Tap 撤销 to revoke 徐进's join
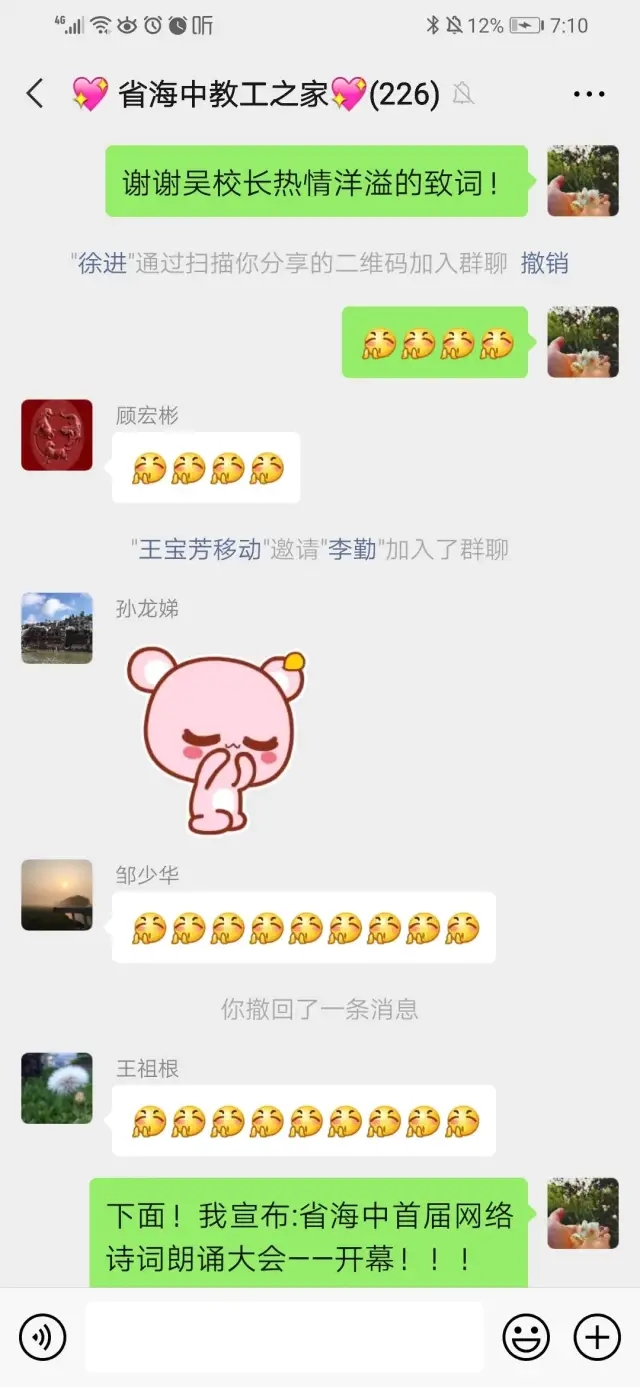The width and height of the screenshot is (640, 1387). point(545,263)
